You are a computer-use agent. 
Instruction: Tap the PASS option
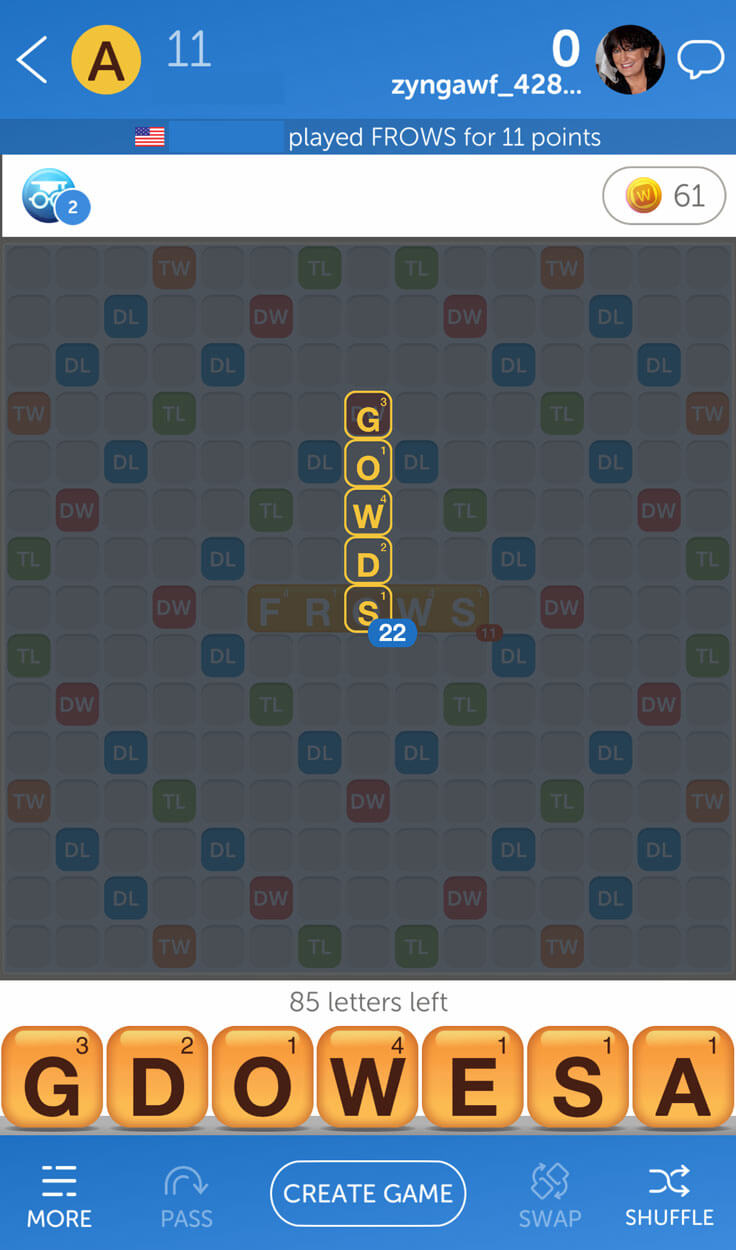(x=187, y=1196)
